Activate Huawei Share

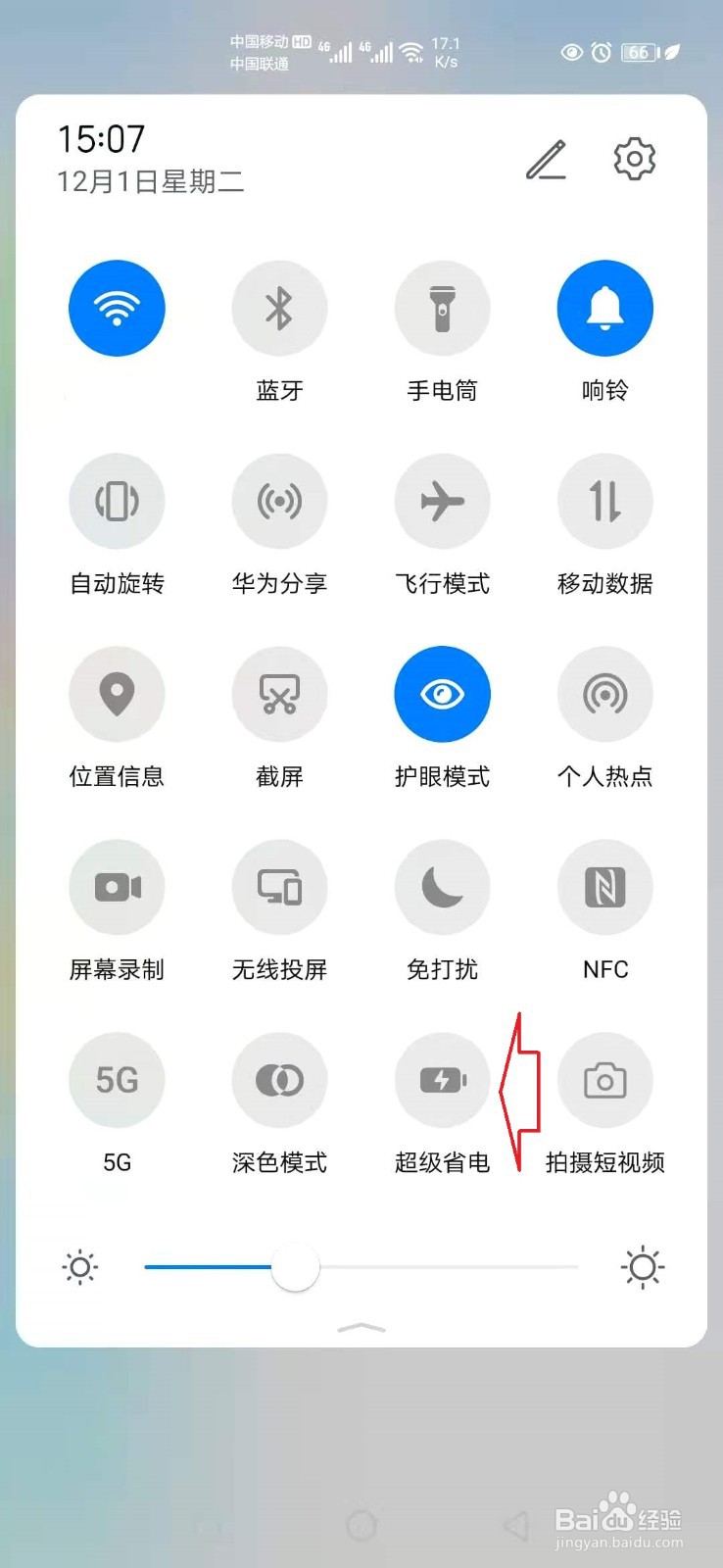point(279,500)
